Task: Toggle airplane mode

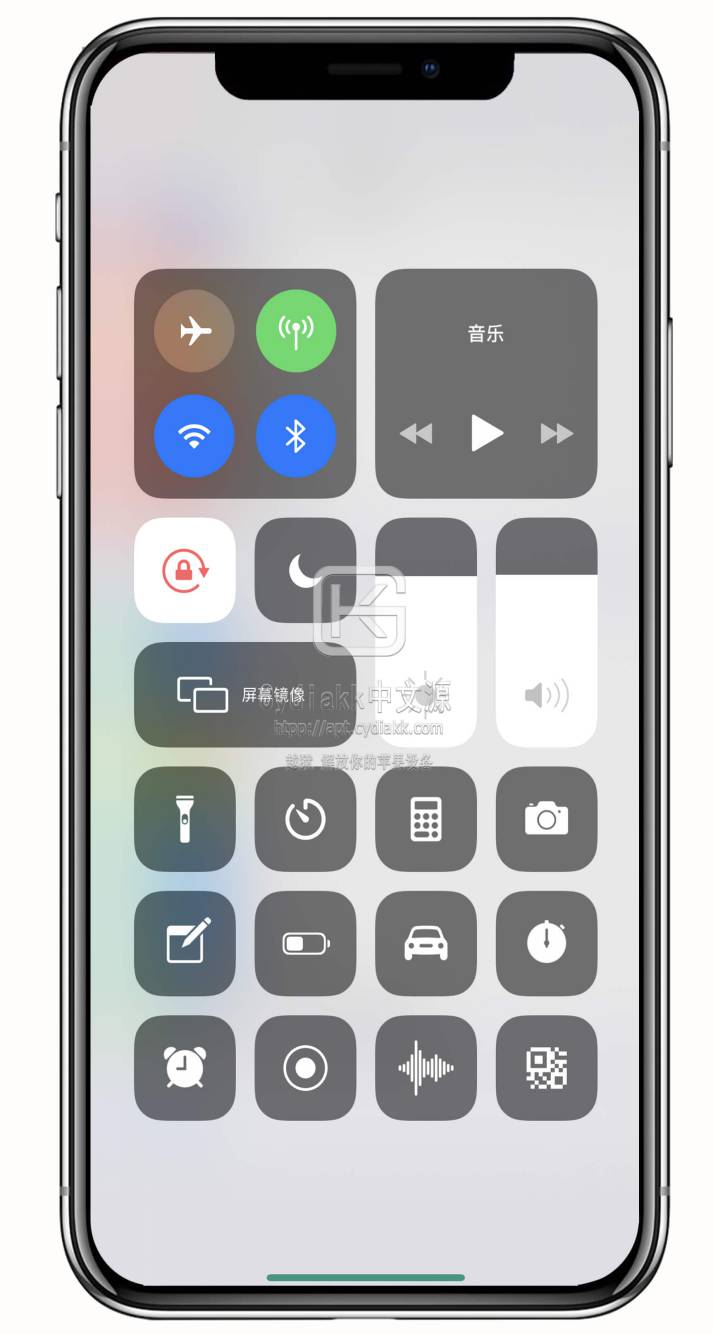Action: point(194,331)
